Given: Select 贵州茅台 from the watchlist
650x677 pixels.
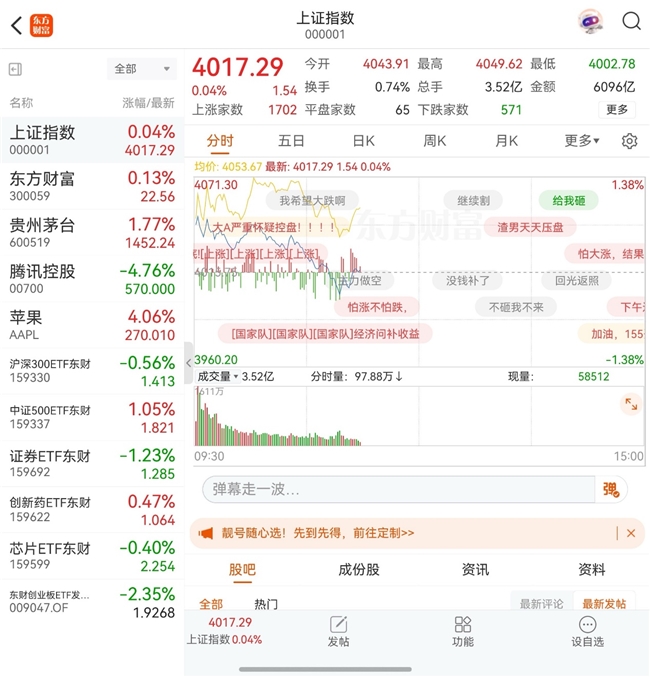Looking at the screenshot, I should tap(90, 233).
